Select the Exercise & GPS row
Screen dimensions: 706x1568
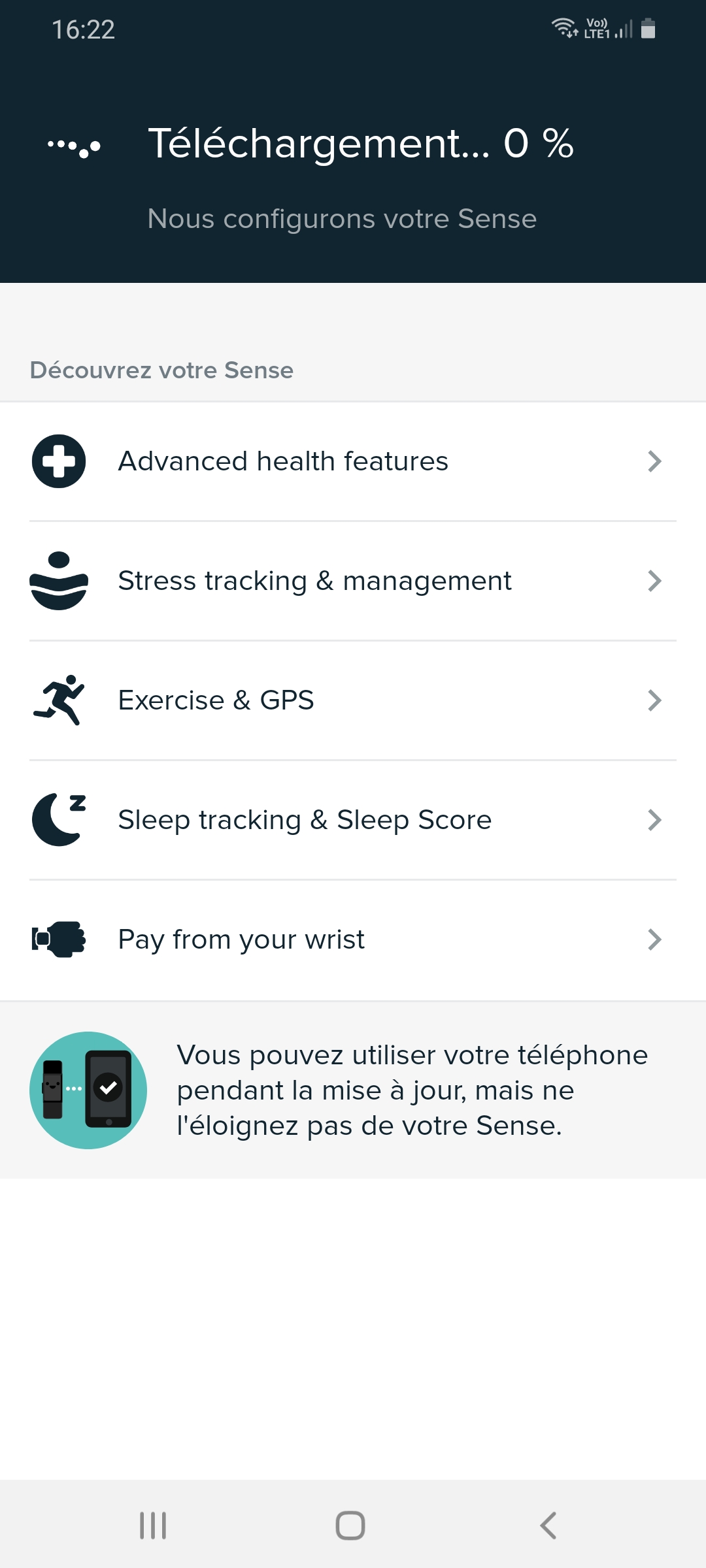(353, 700)
